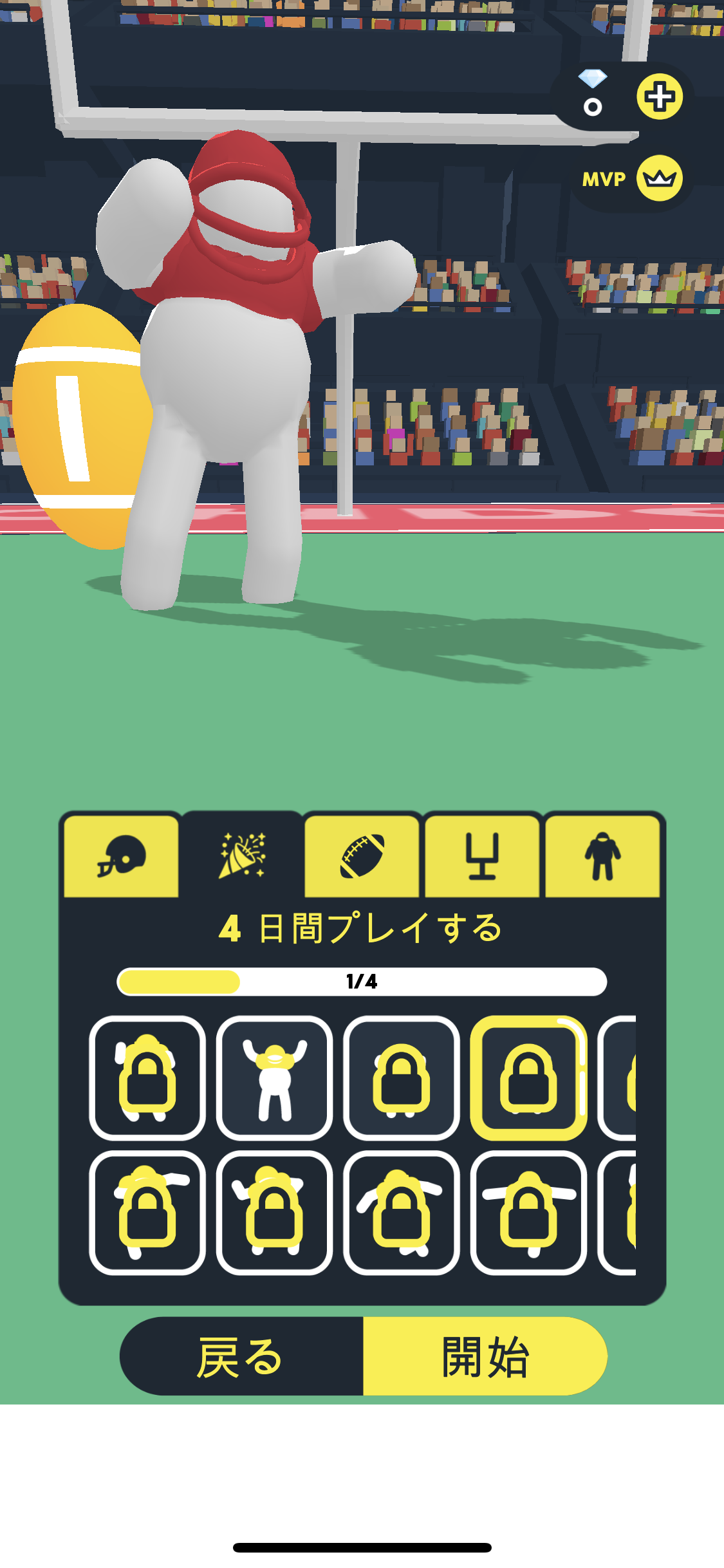
Task: Select the unlocked arms-raised celebration
Action: 275,1079
